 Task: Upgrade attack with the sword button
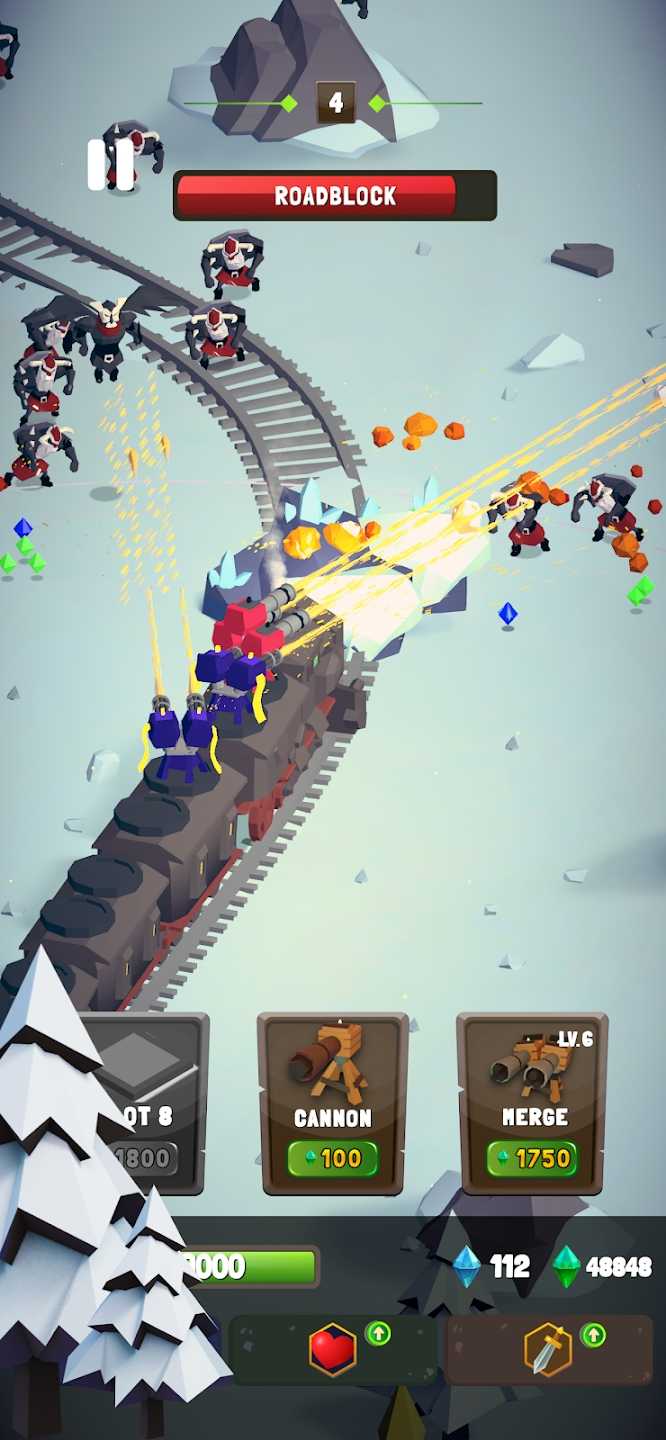548,1350
